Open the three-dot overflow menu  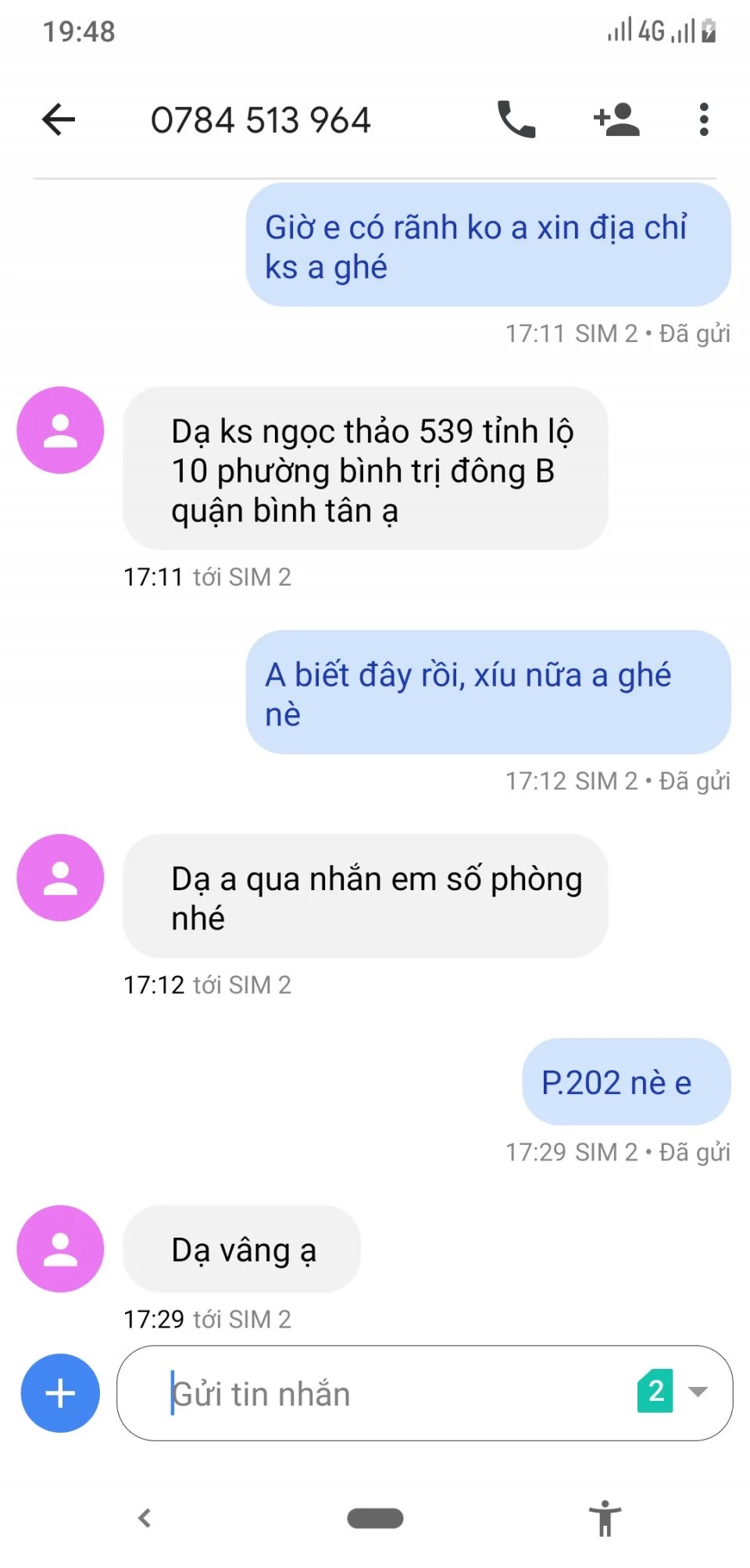pyautogui.click(x=704, y=119)
